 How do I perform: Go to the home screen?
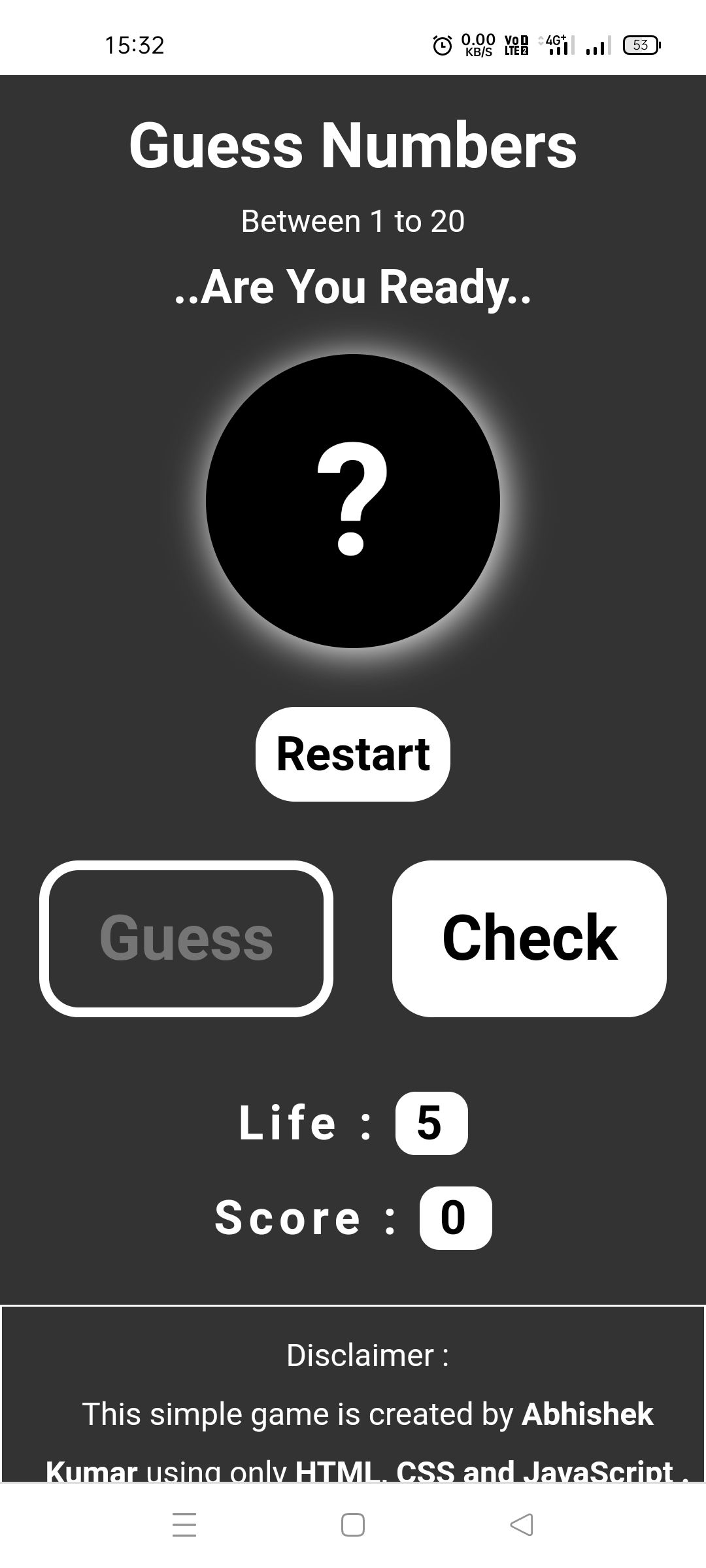(353, 1525)
